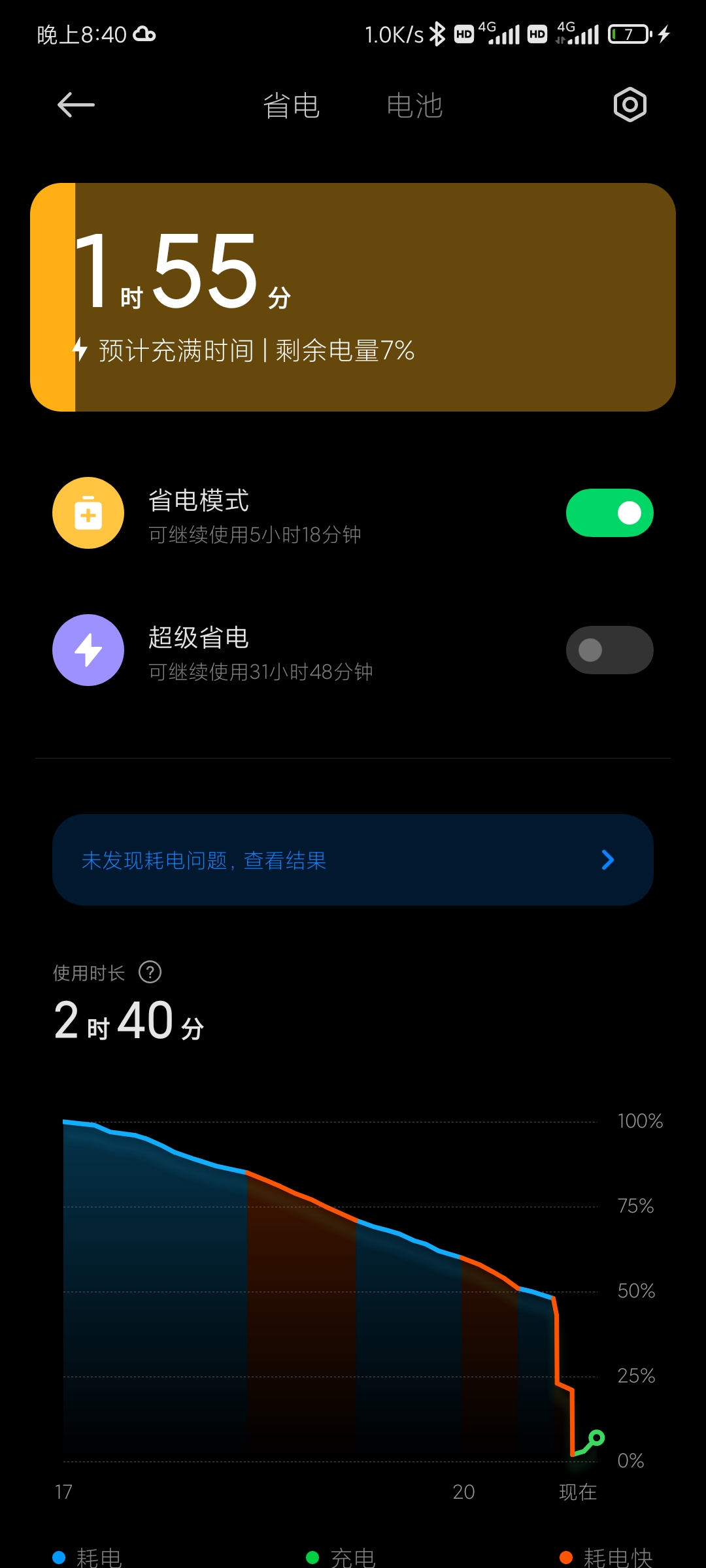
Task: Select the 省电 tab
Action: click(x=291, y=106)
